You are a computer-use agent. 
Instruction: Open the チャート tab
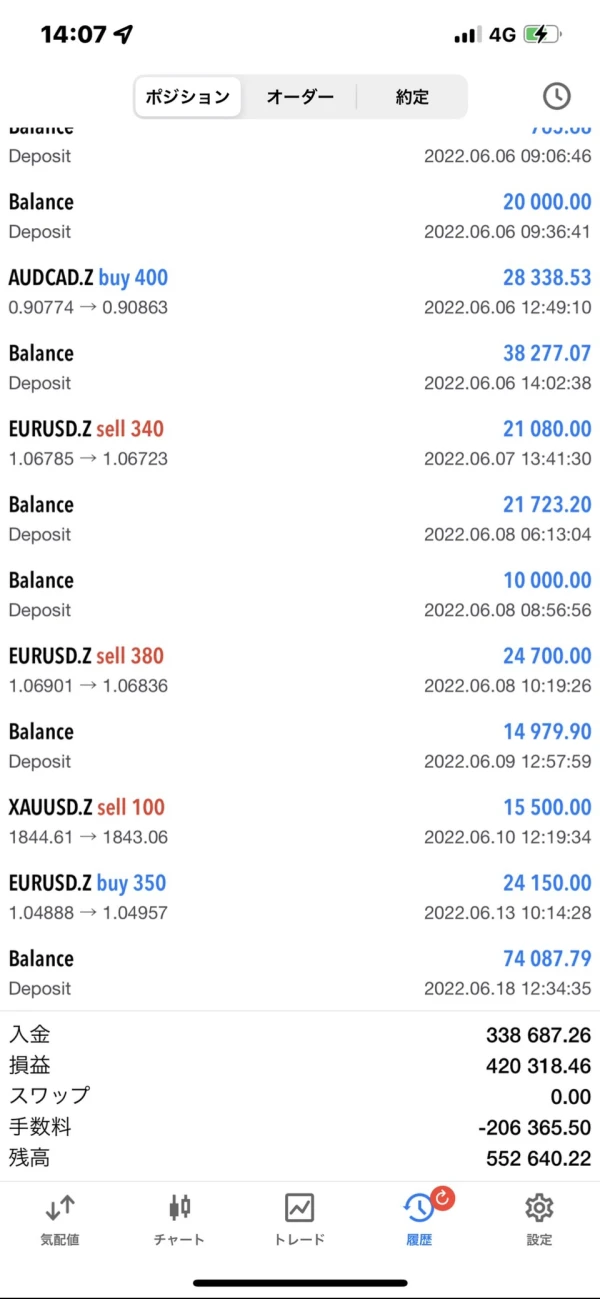[180, 1219]
